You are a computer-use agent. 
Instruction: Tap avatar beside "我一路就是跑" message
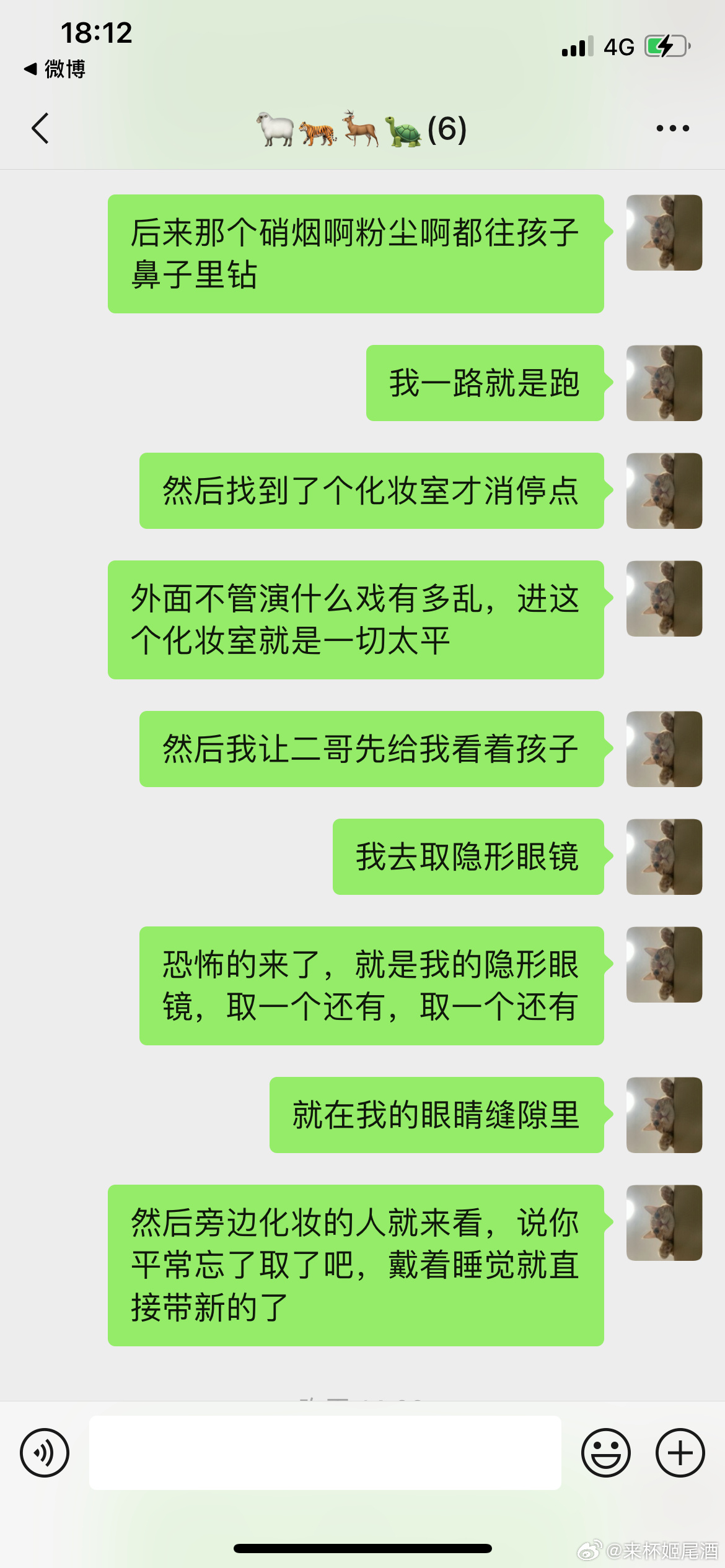[664, 383]
